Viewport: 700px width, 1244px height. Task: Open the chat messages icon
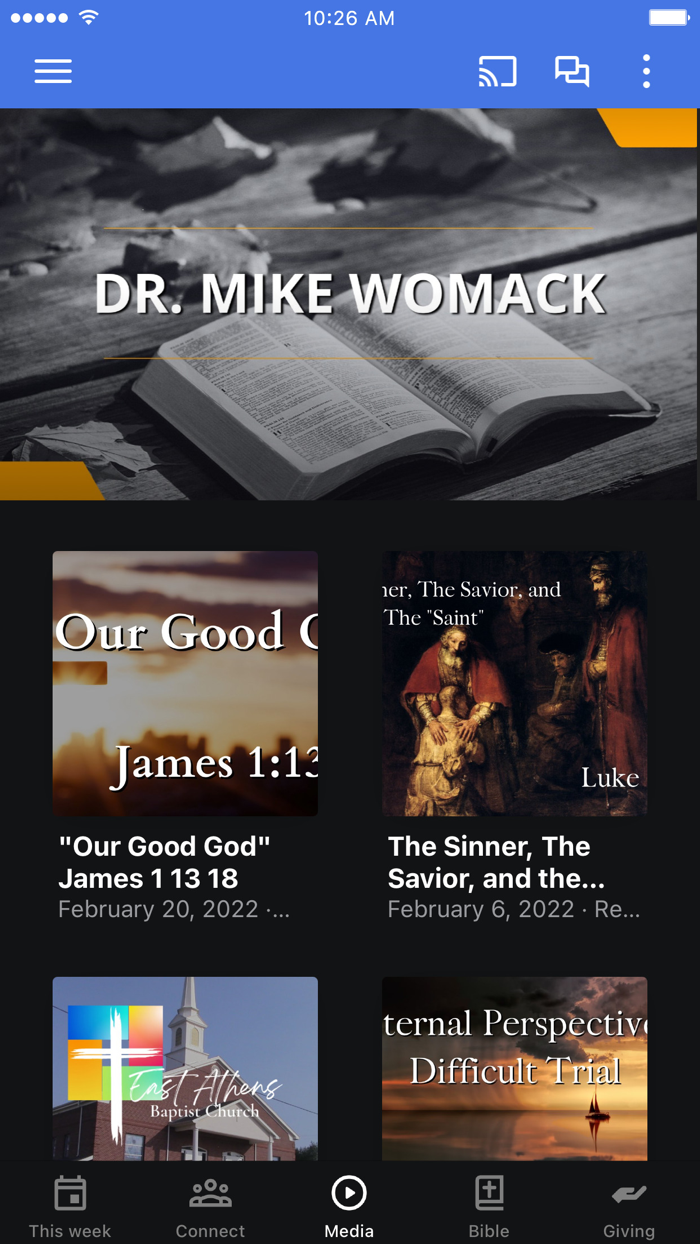pyautogui.click(x=572, y=71)
